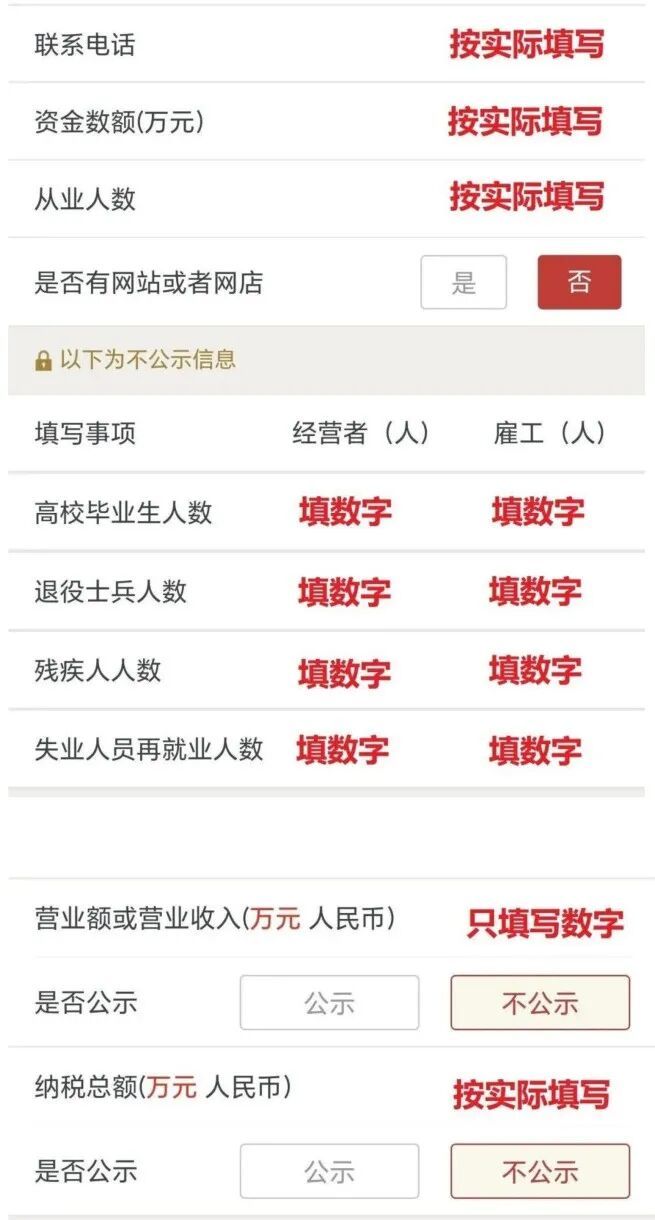Tap 失业人员再就业人数 field under 雇工

point(537,750)
